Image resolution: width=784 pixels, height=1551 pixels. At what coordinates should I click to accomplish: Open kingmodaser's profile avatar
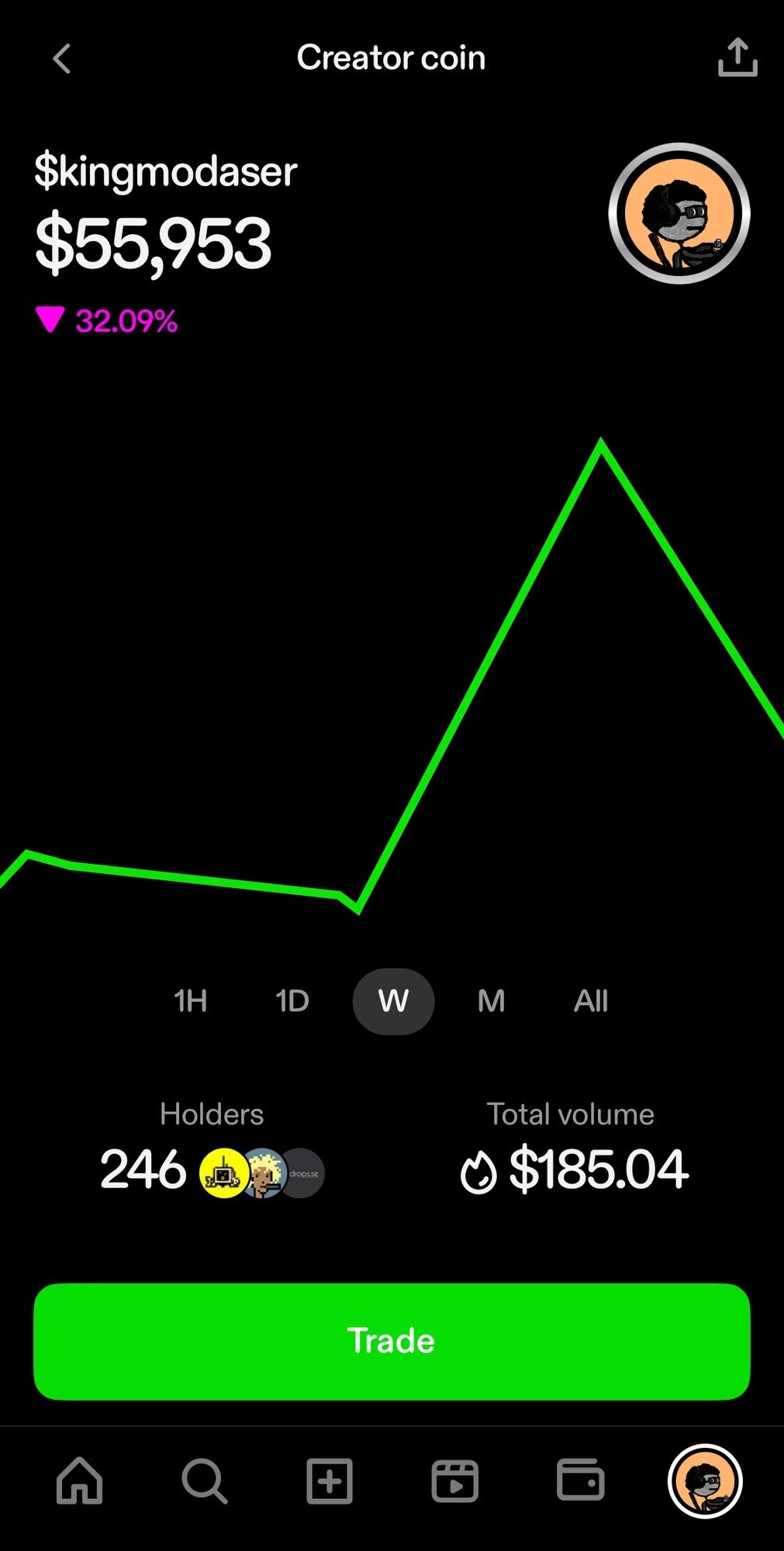pyautogui.click(x=679, y=213)
